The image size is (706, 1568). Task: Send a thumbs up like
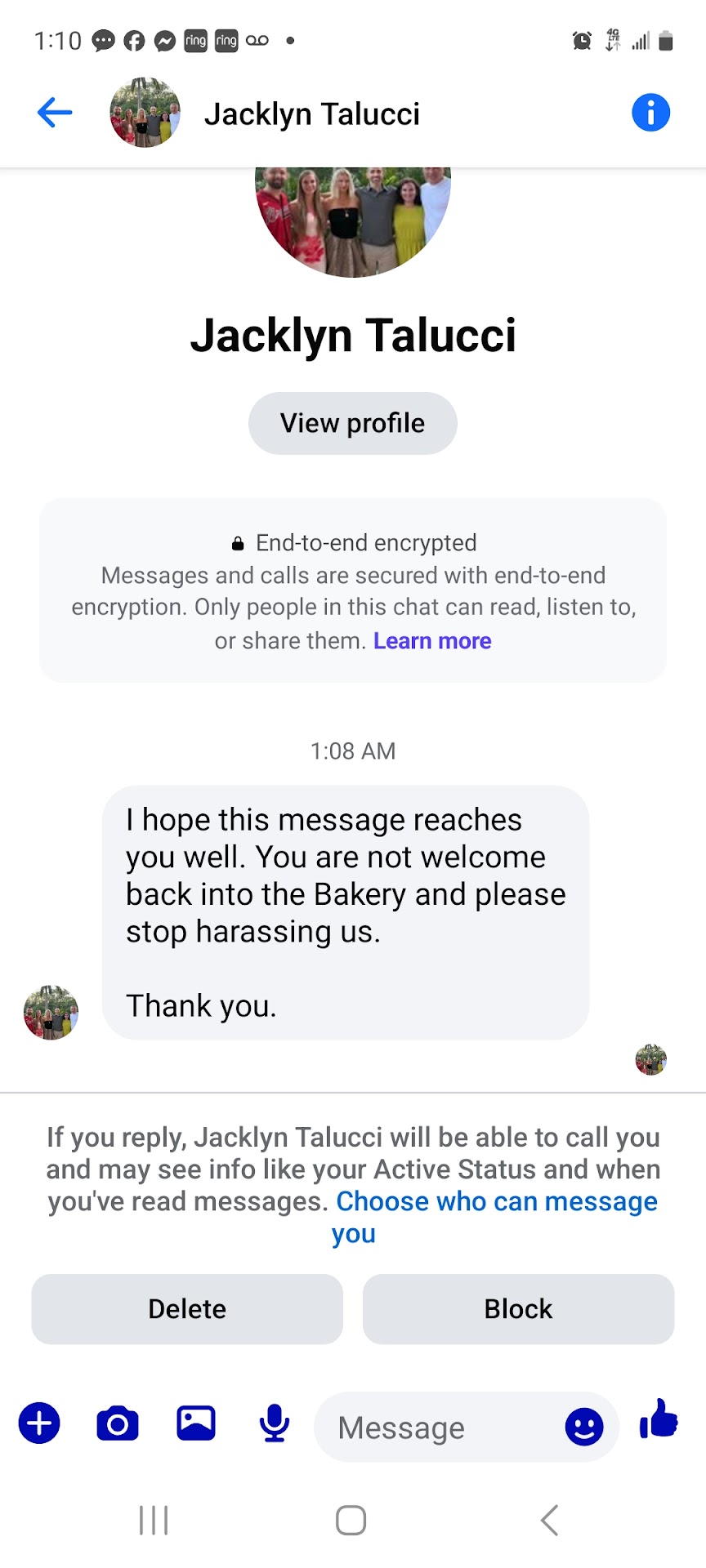(659, 1419)
